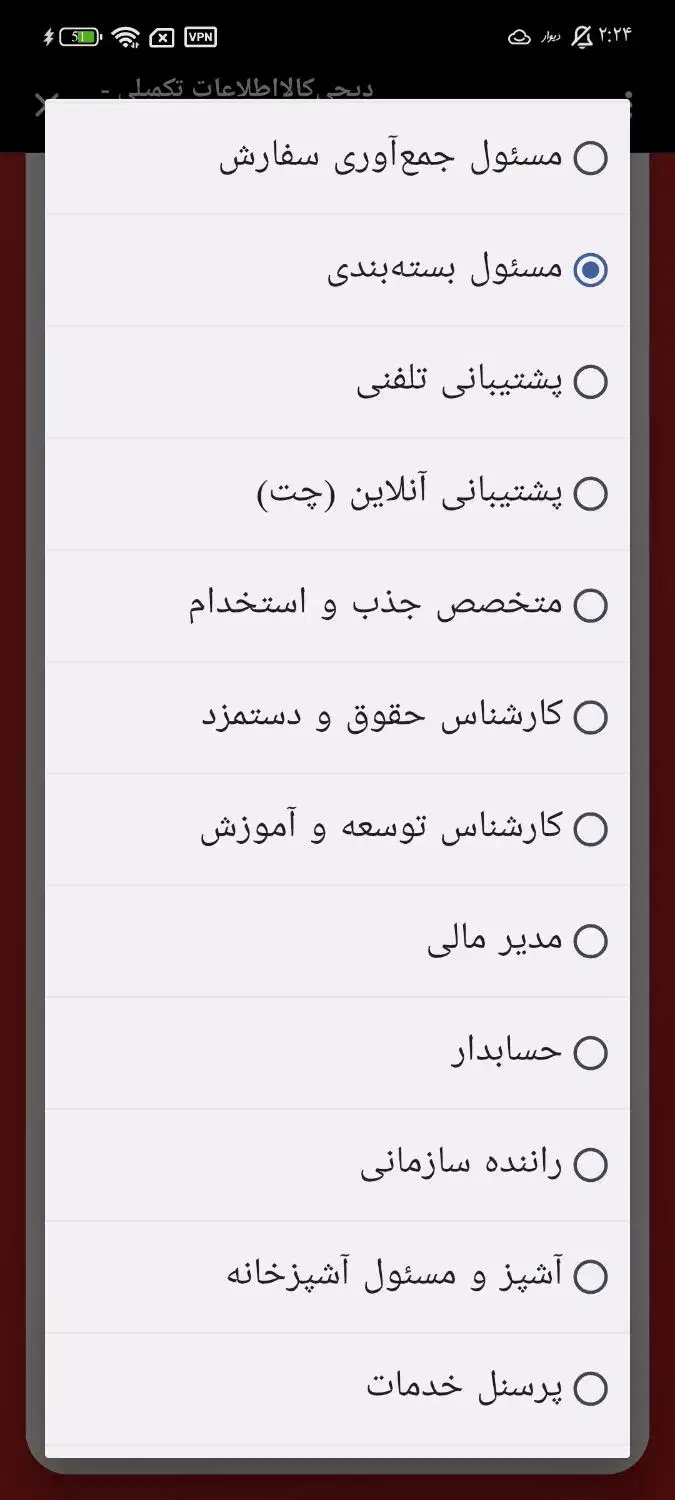Select آشپز و مسئول آشپزخانه
The image size is (675, 1500).
point(590,1277)
